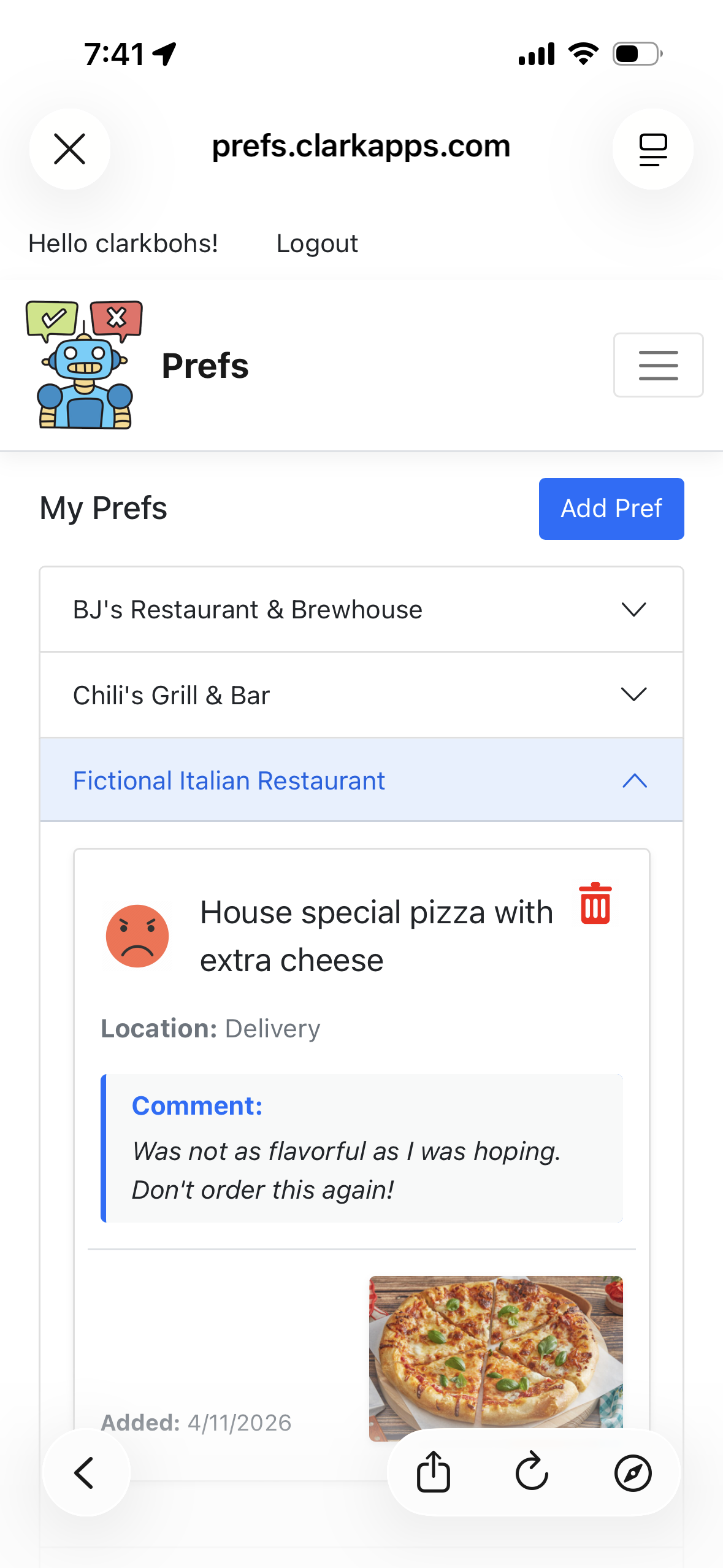Tap the Hello clarkbohs greeting
This screenshot has height=1568, width=723.
point(122,243)
